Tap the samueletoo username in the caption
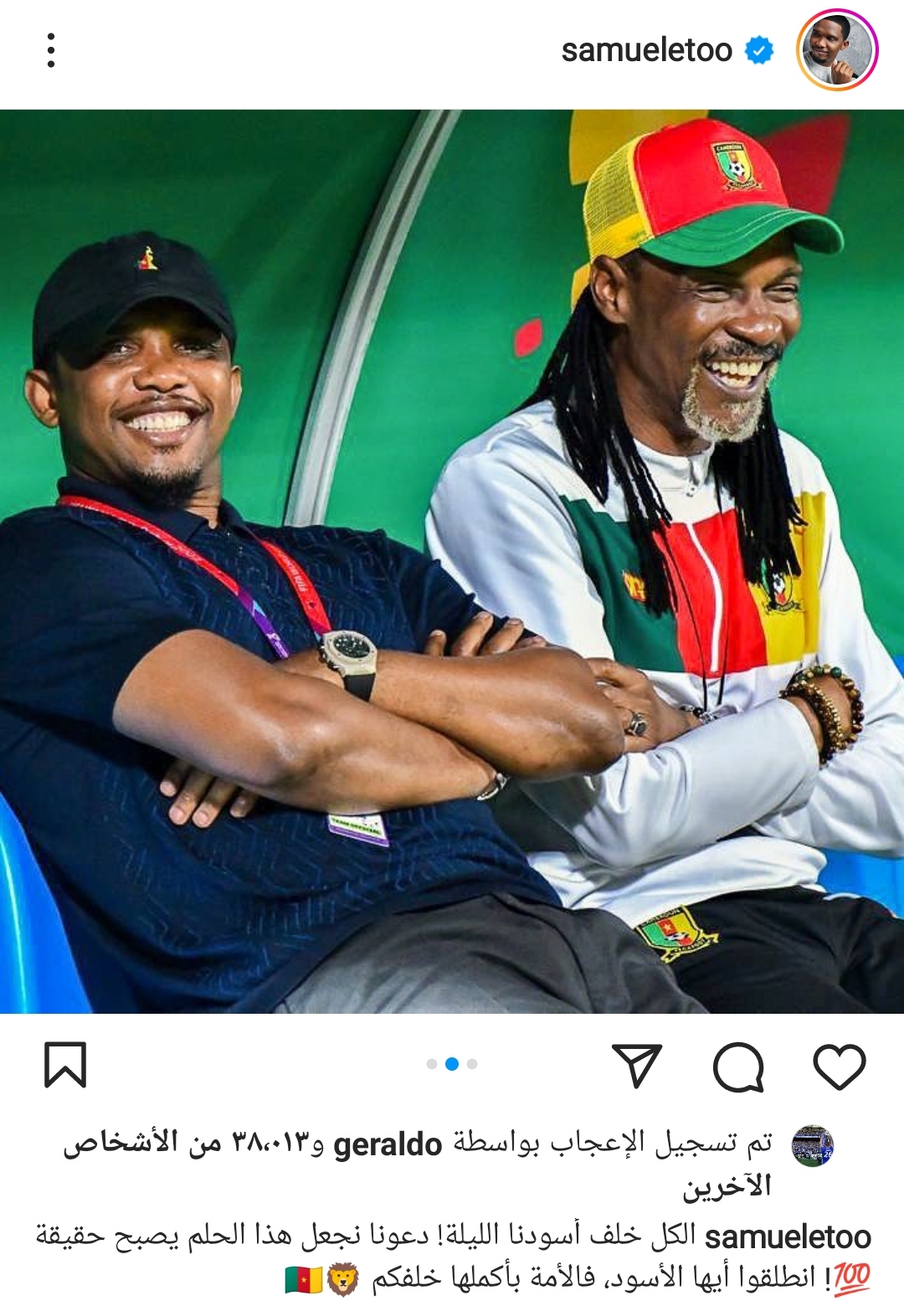This screenshot has height=1316, width=904. [787, 1236]
